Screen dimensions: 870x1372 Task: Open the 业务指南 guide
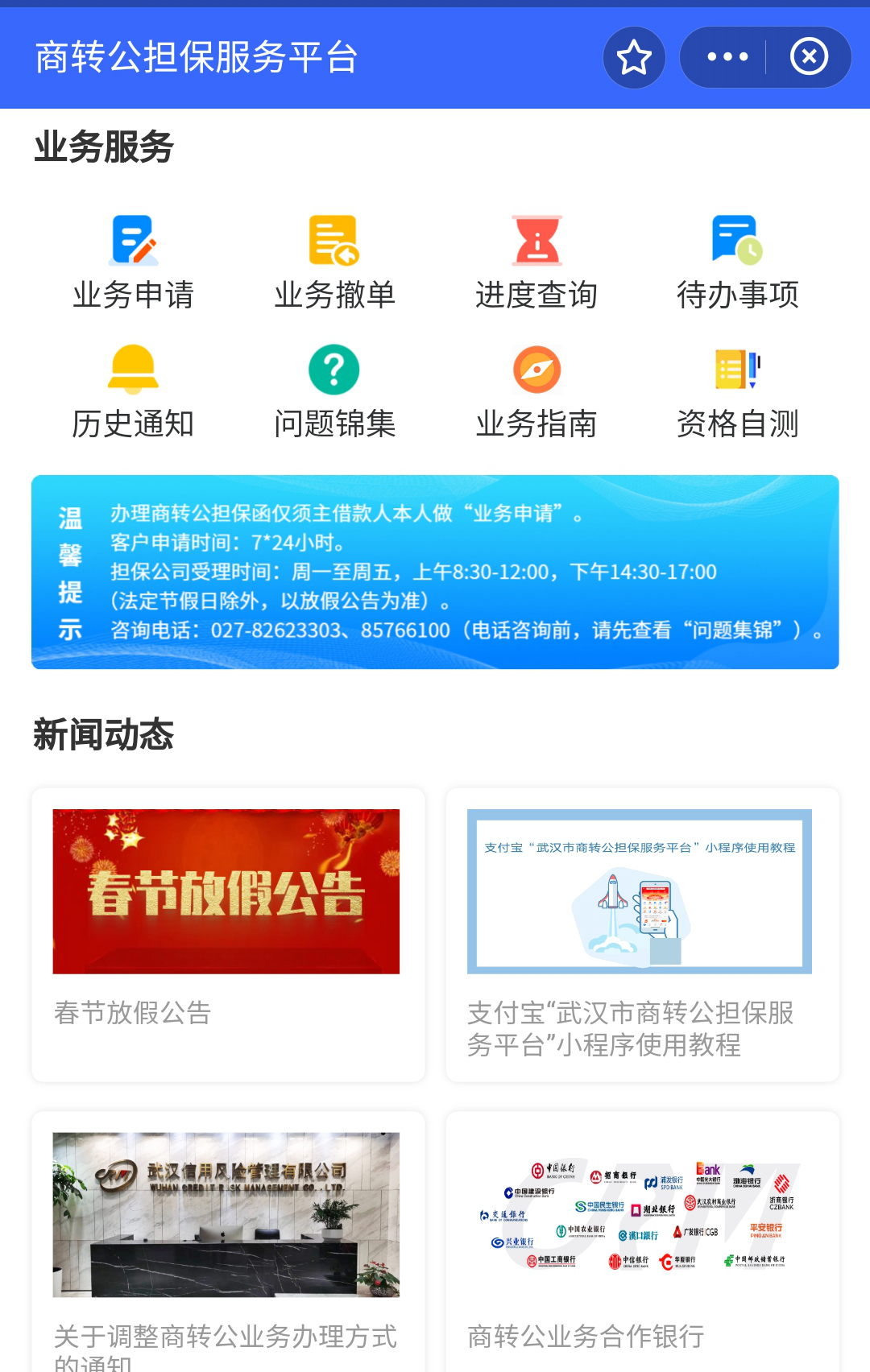pyautogui.click(x=536, y=391)
